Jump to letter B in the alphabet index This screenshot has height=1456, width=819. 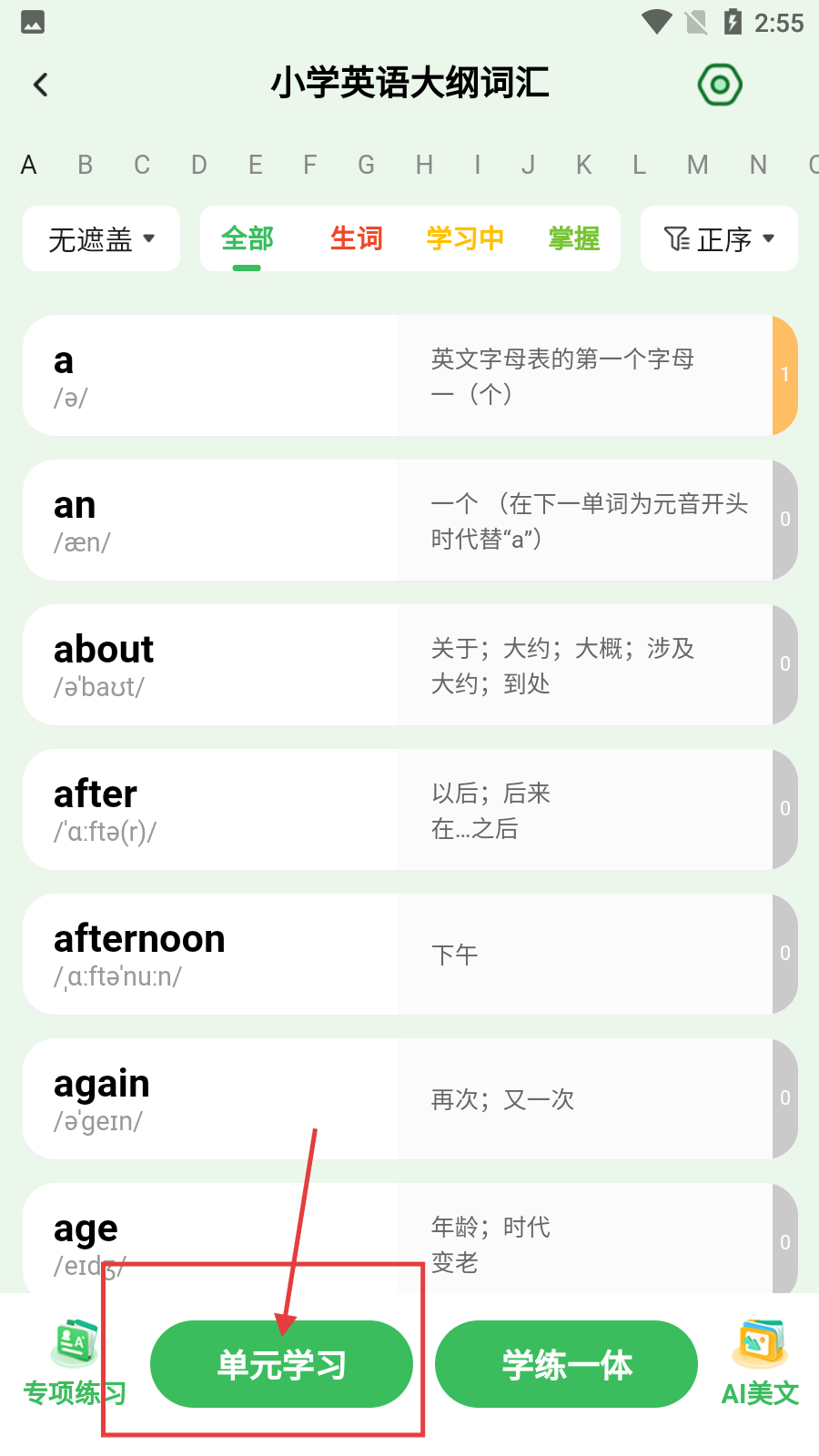point(86,165)
